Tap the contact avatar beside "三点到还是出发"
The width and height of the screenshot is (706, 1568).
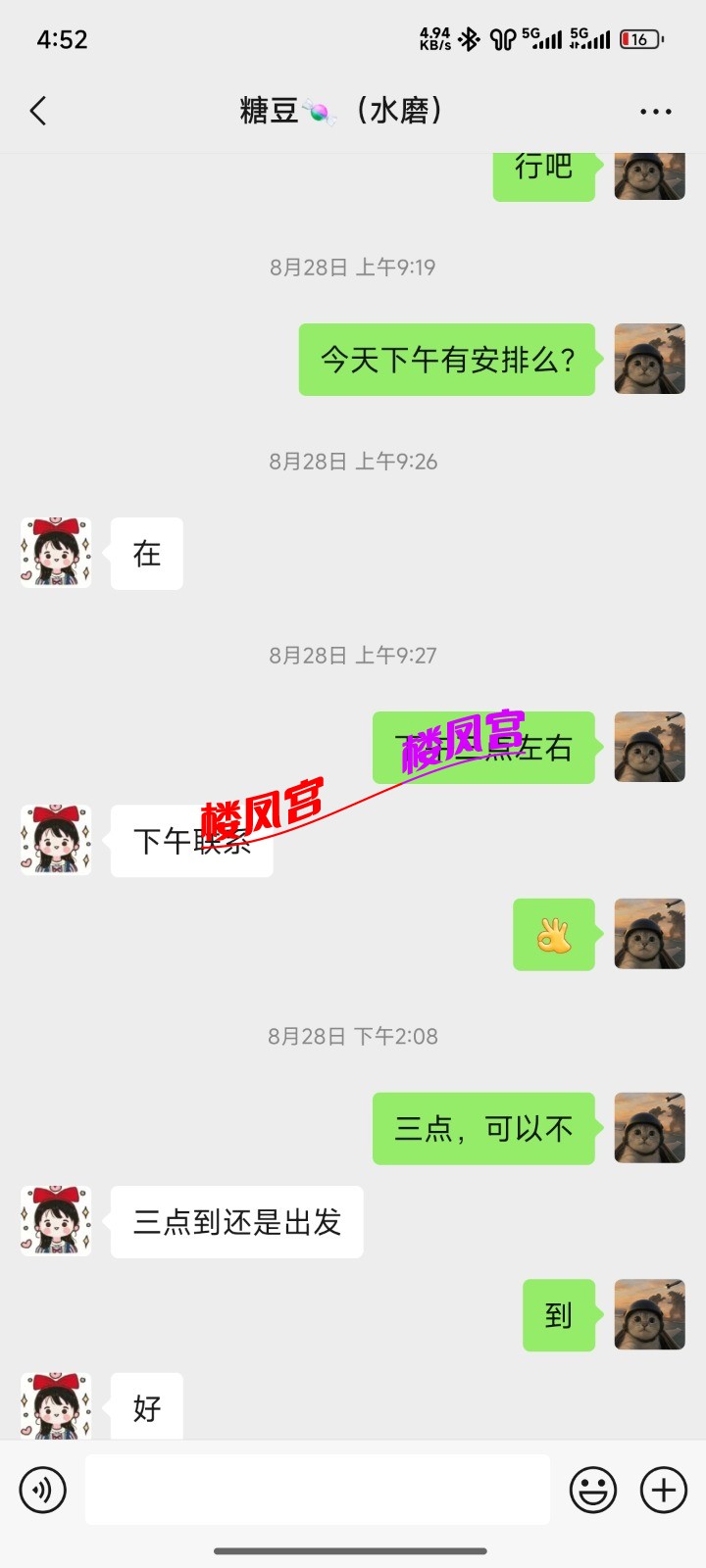coord(56,1222)
